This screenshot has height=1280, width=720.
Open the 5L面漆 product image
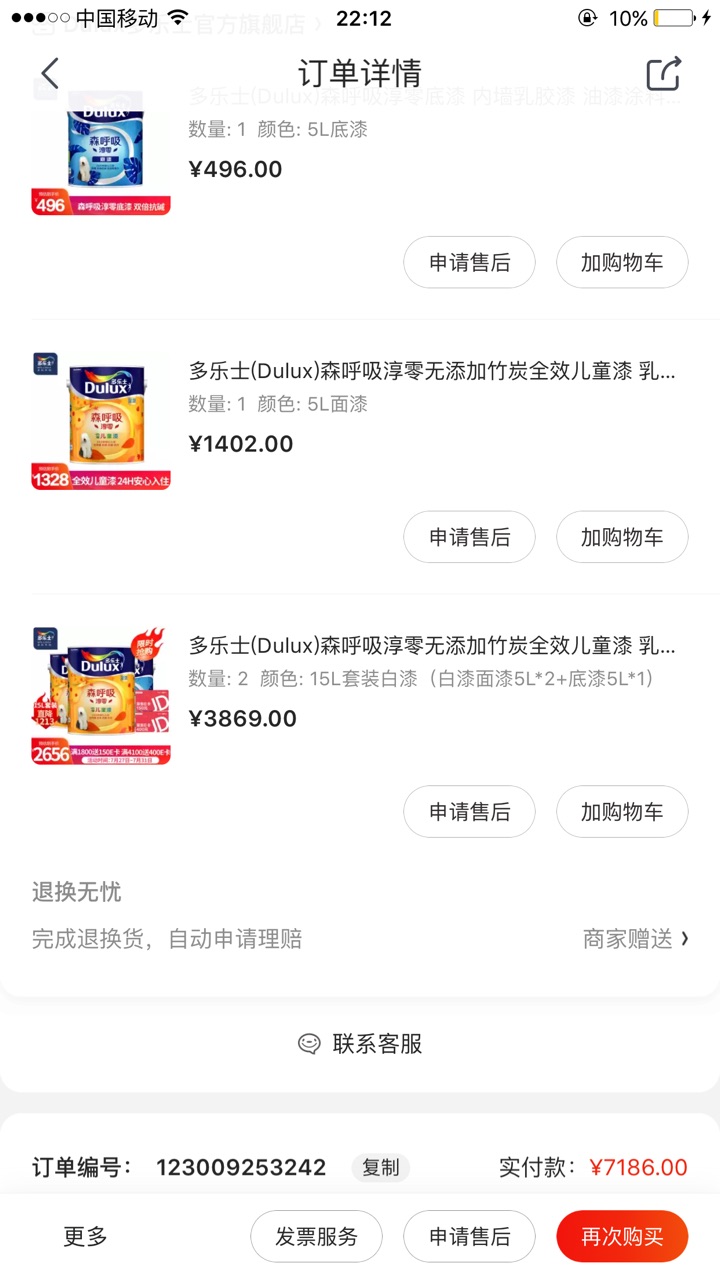pyautogui.click(x=101, y=420)
